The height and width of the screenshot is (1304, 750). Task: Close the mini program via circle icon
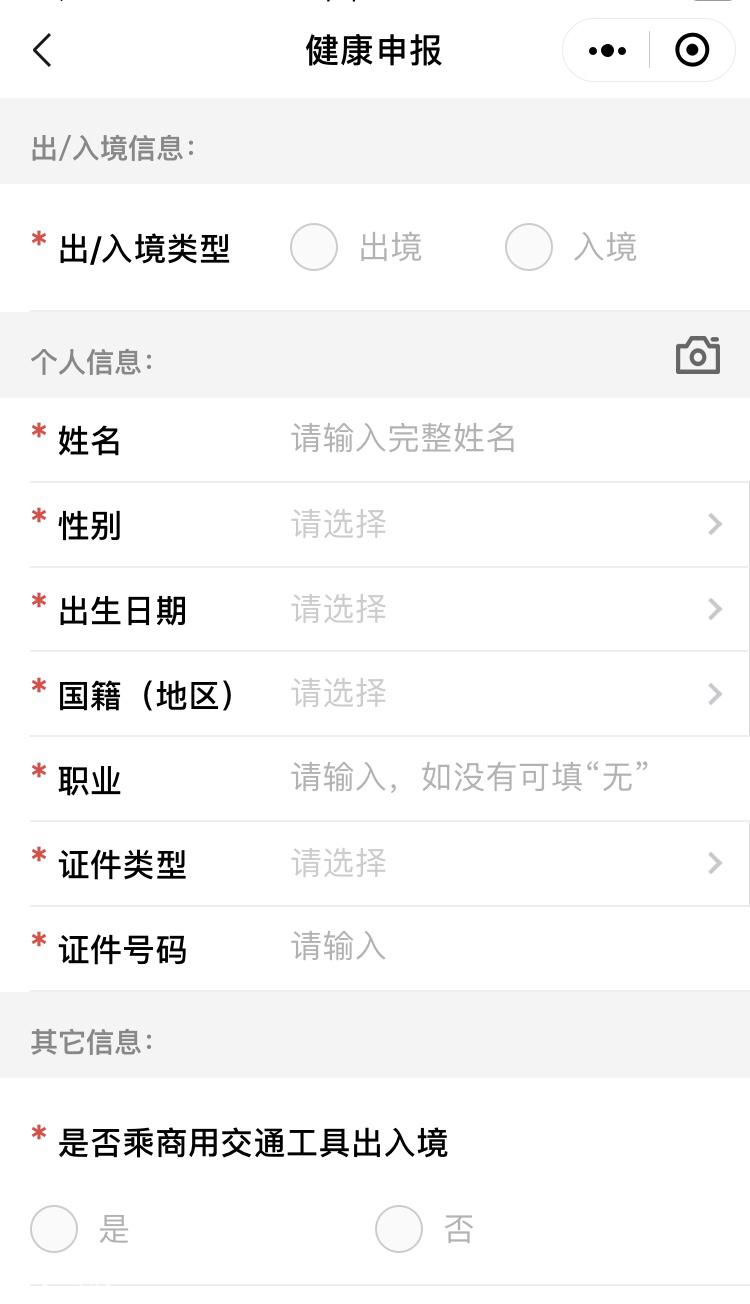(692, 50)
